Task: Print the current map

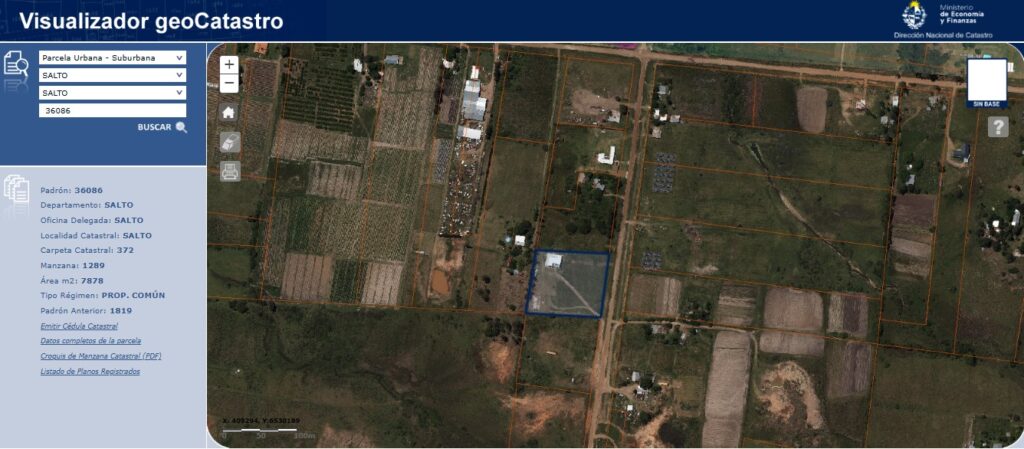Action: click(x=229, y=171)
